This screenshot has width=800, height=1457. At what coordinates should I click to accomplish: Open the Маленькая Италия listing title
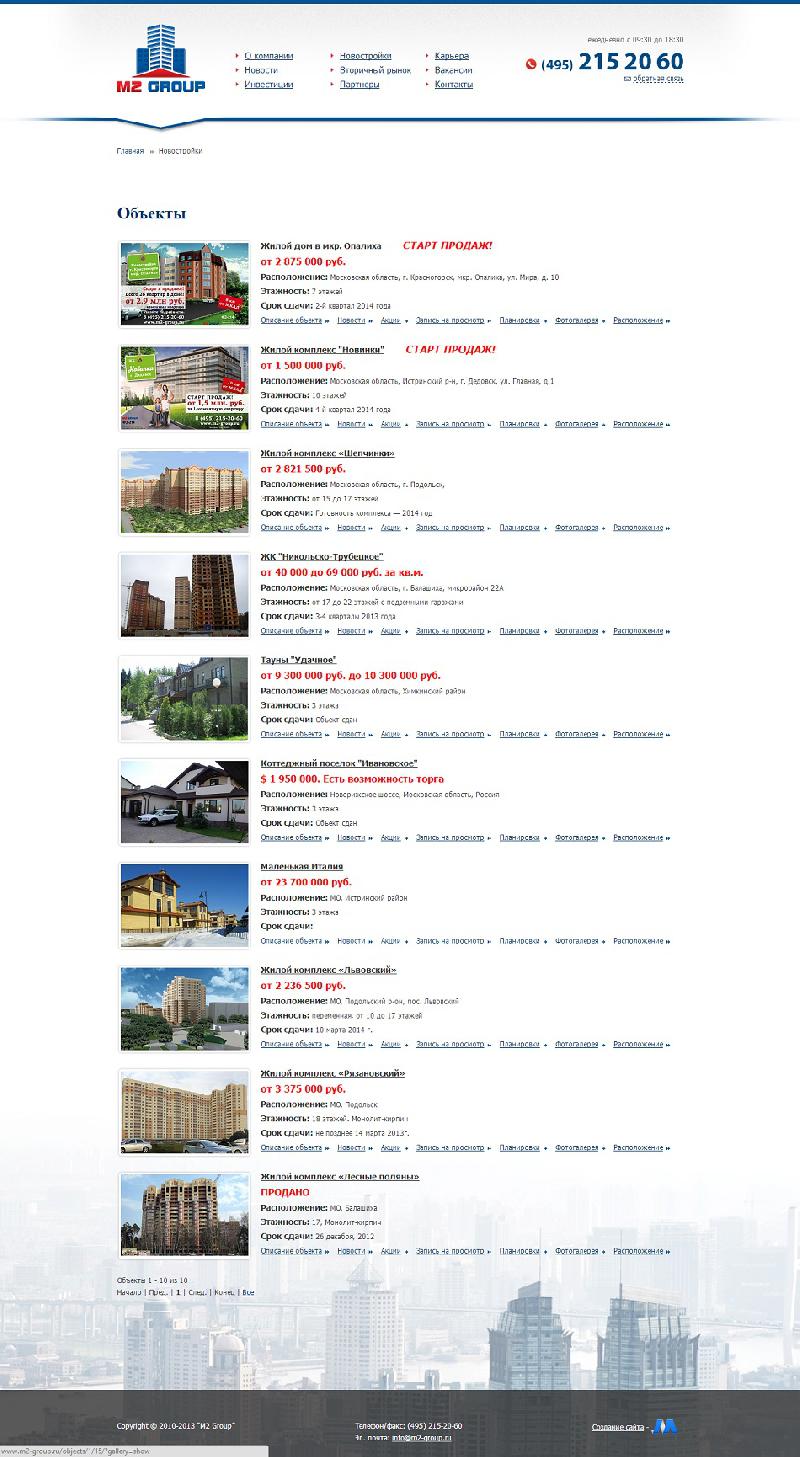302,866
